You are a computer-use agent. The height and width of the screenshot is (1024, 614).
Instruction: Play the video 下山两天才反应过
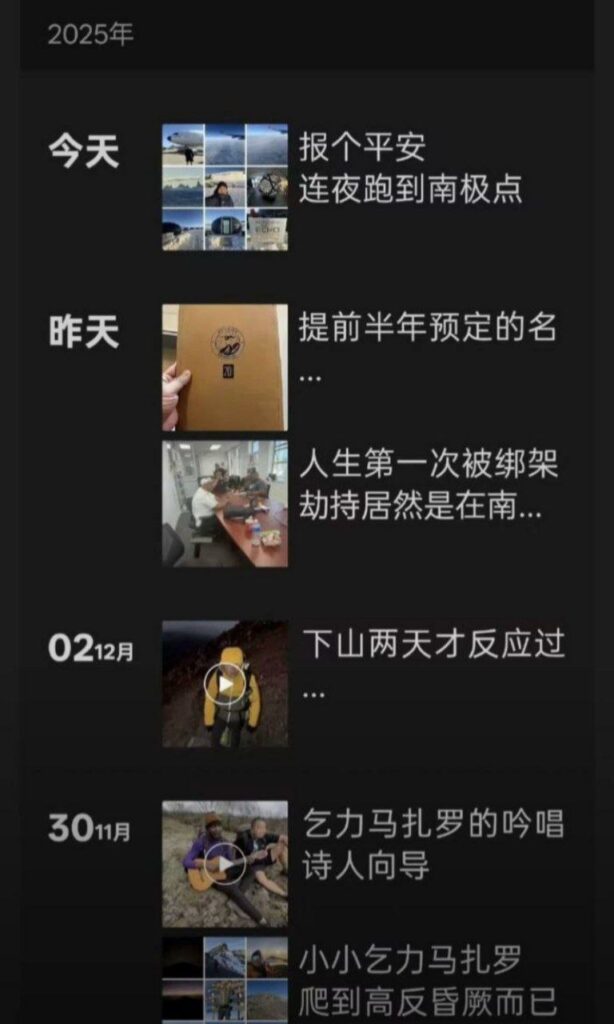click(x=225, y=685)
